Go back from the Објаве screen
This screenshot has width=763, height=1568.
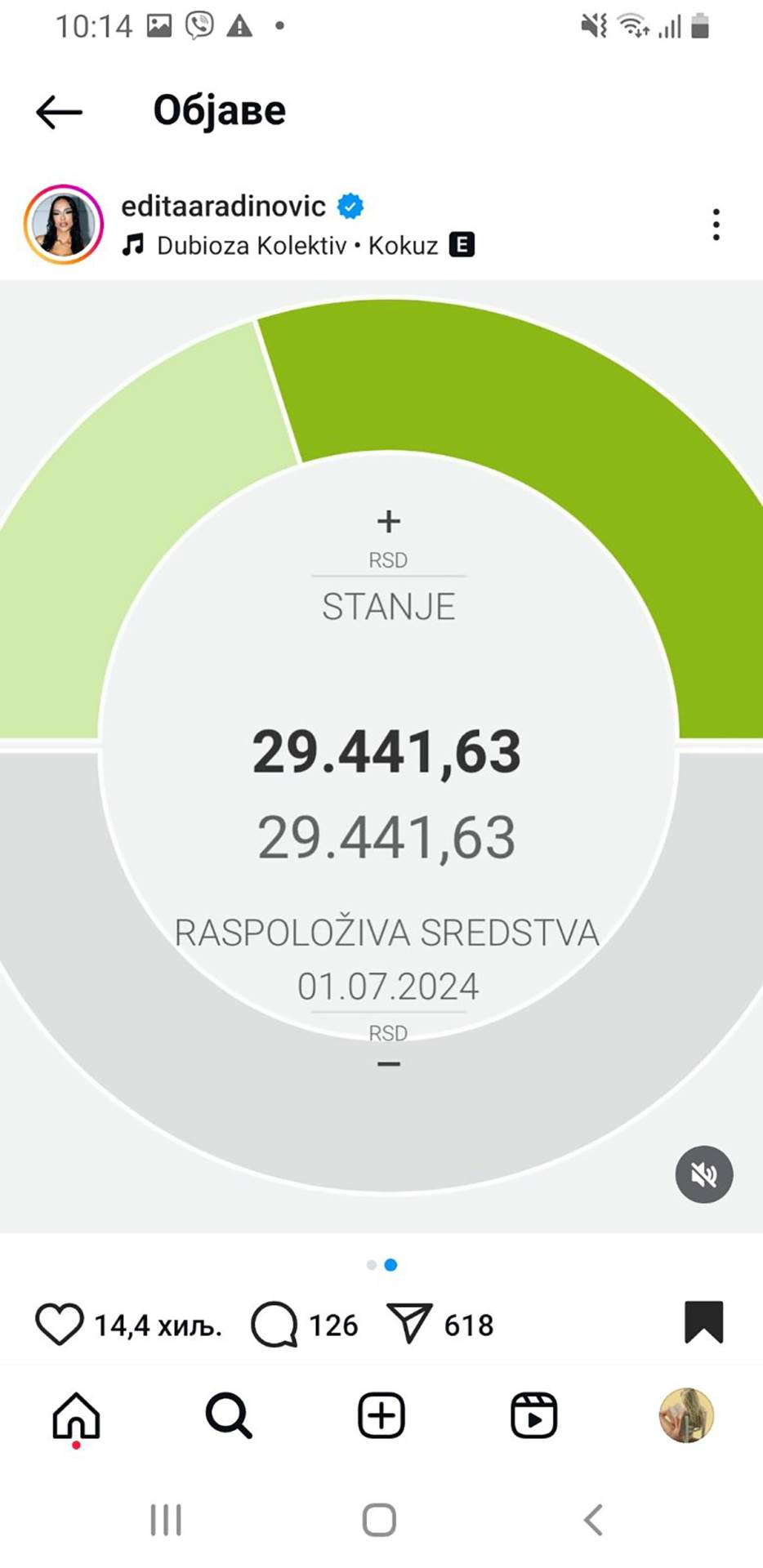point(59,112)
